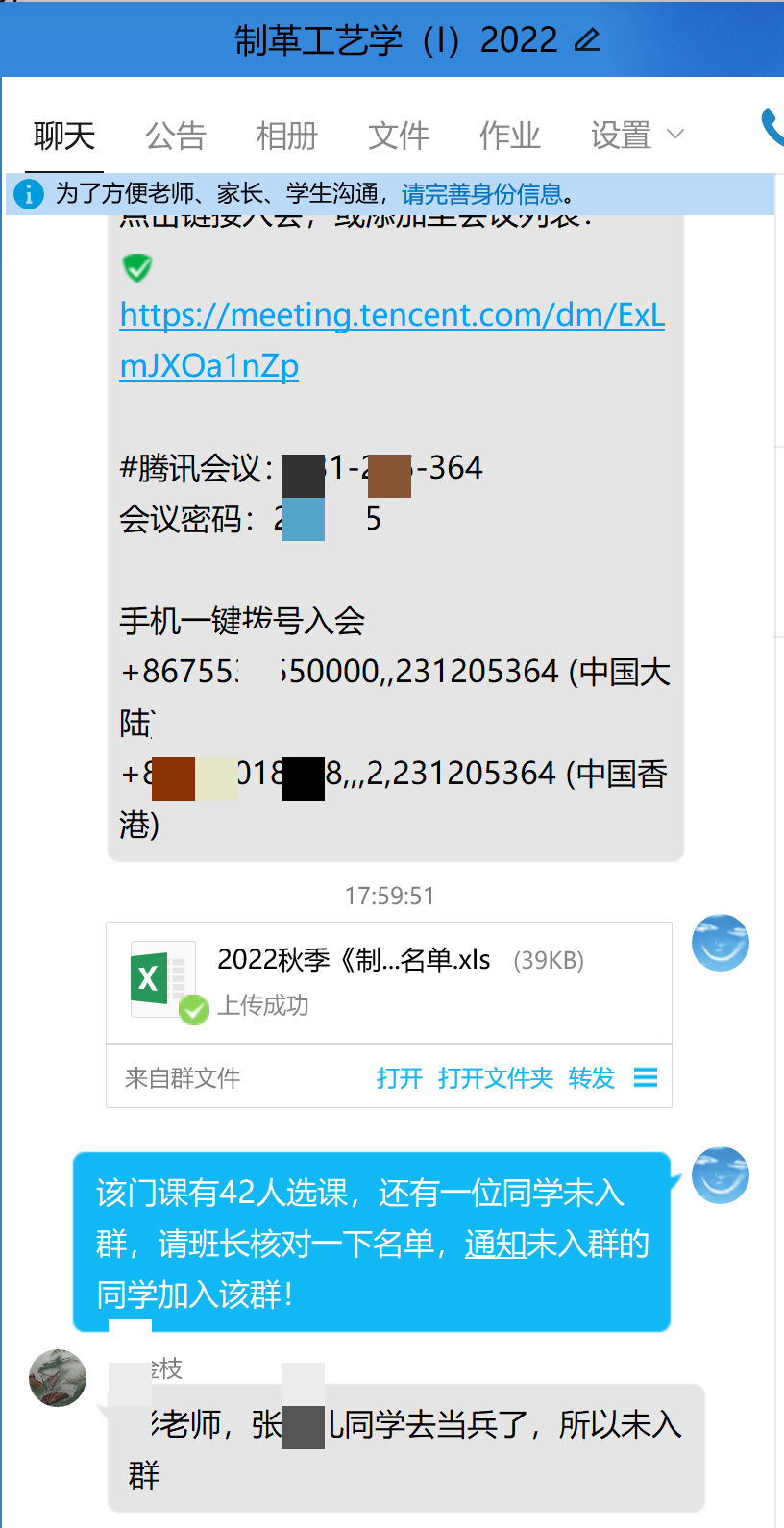The image size is (784, 1528).
Task: Switch to the 公告 tab
Action: (176, 136)
